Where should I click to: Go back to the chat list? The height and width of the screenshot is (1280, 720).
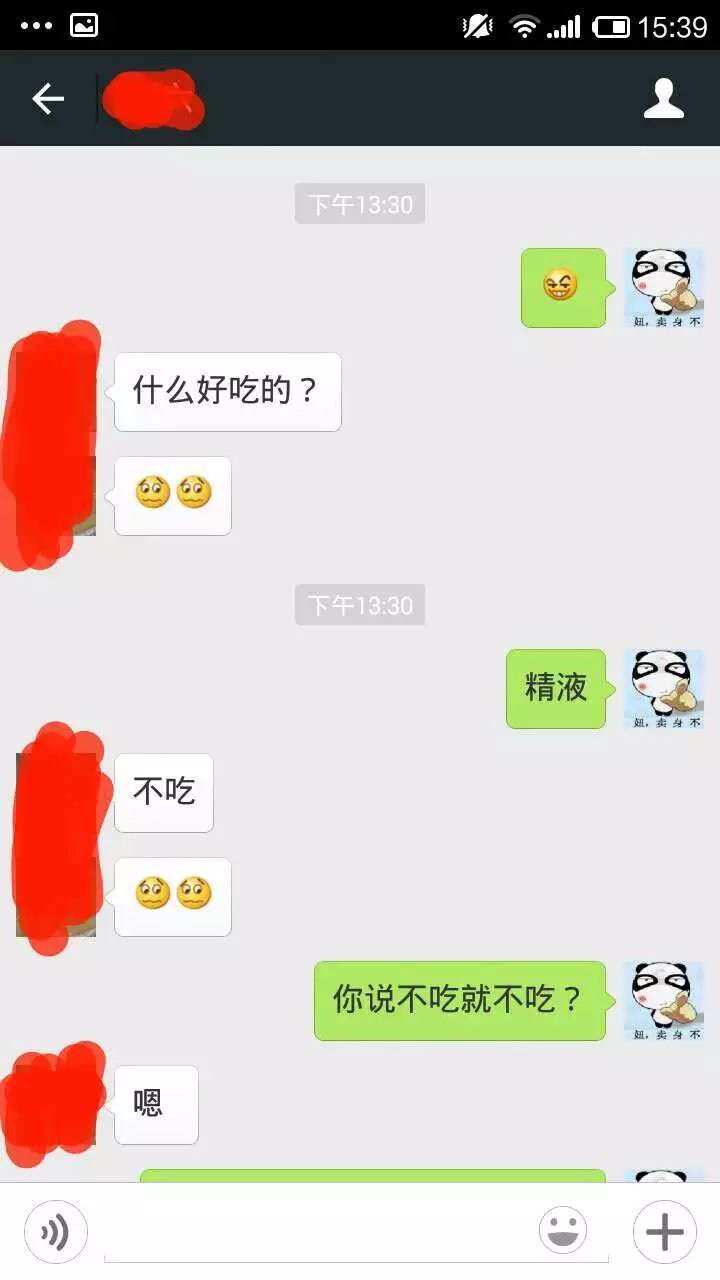click(48, 98)
